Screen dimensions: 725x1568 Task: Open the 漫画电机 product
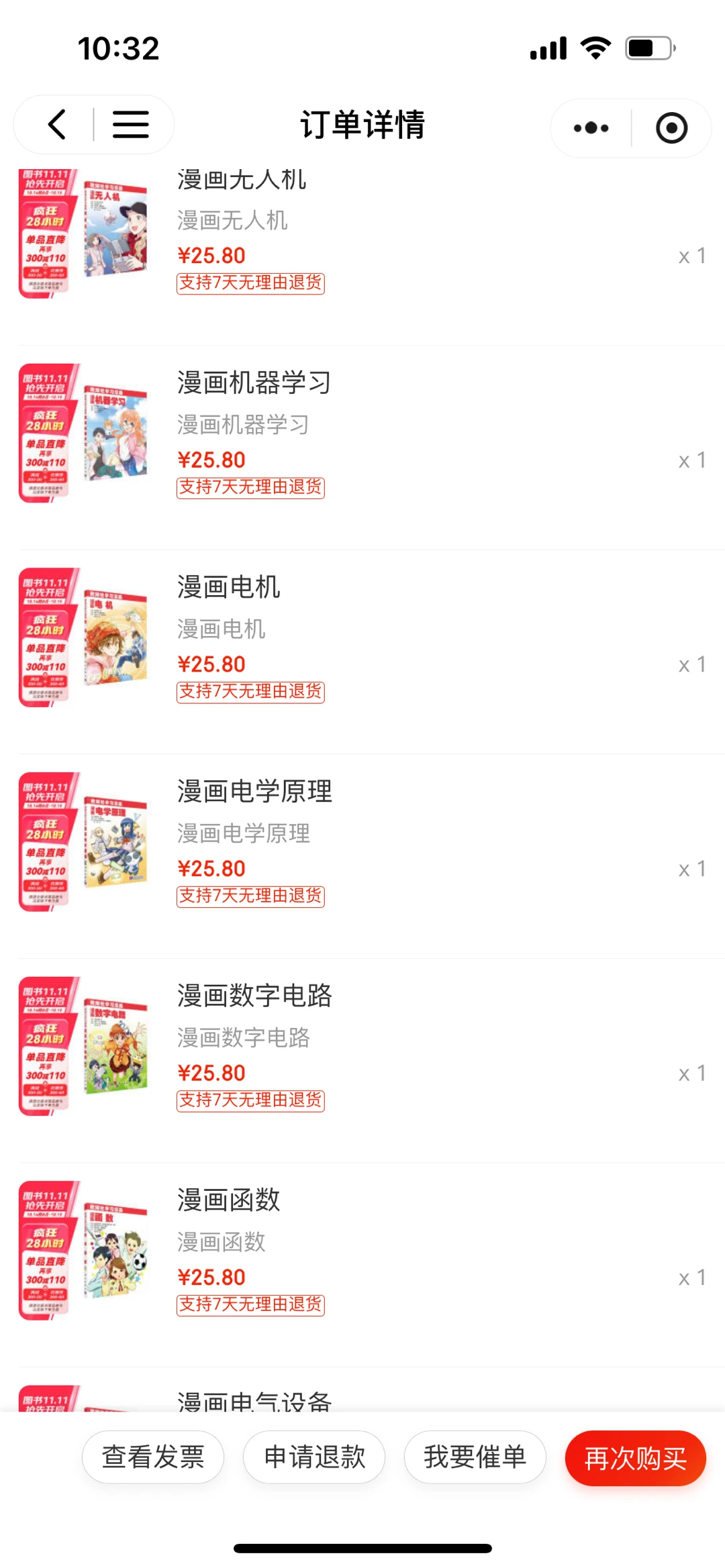(228, 588)
